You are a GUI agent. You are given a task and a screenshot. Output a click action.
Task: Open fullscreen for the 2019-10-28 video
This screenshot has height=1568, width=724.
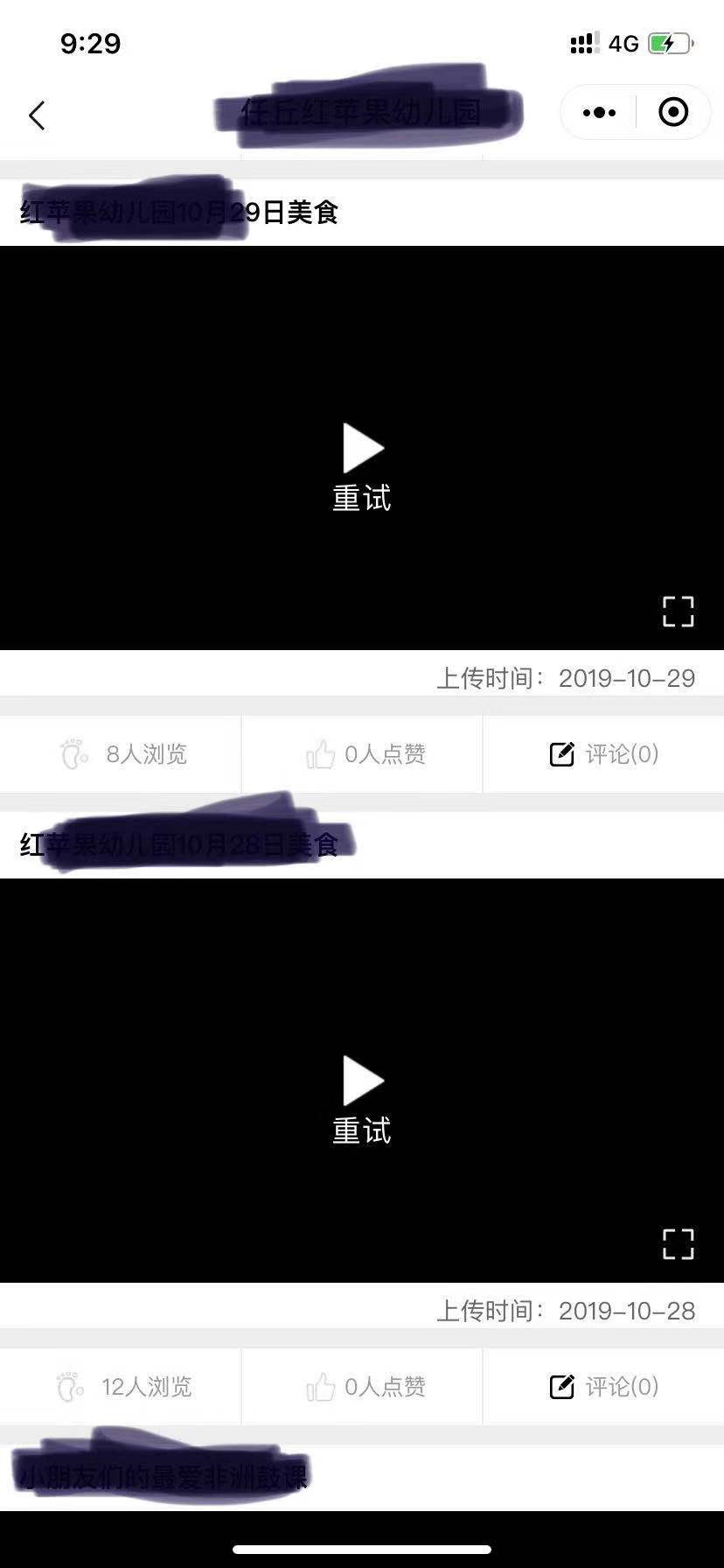coord(678,1243)
